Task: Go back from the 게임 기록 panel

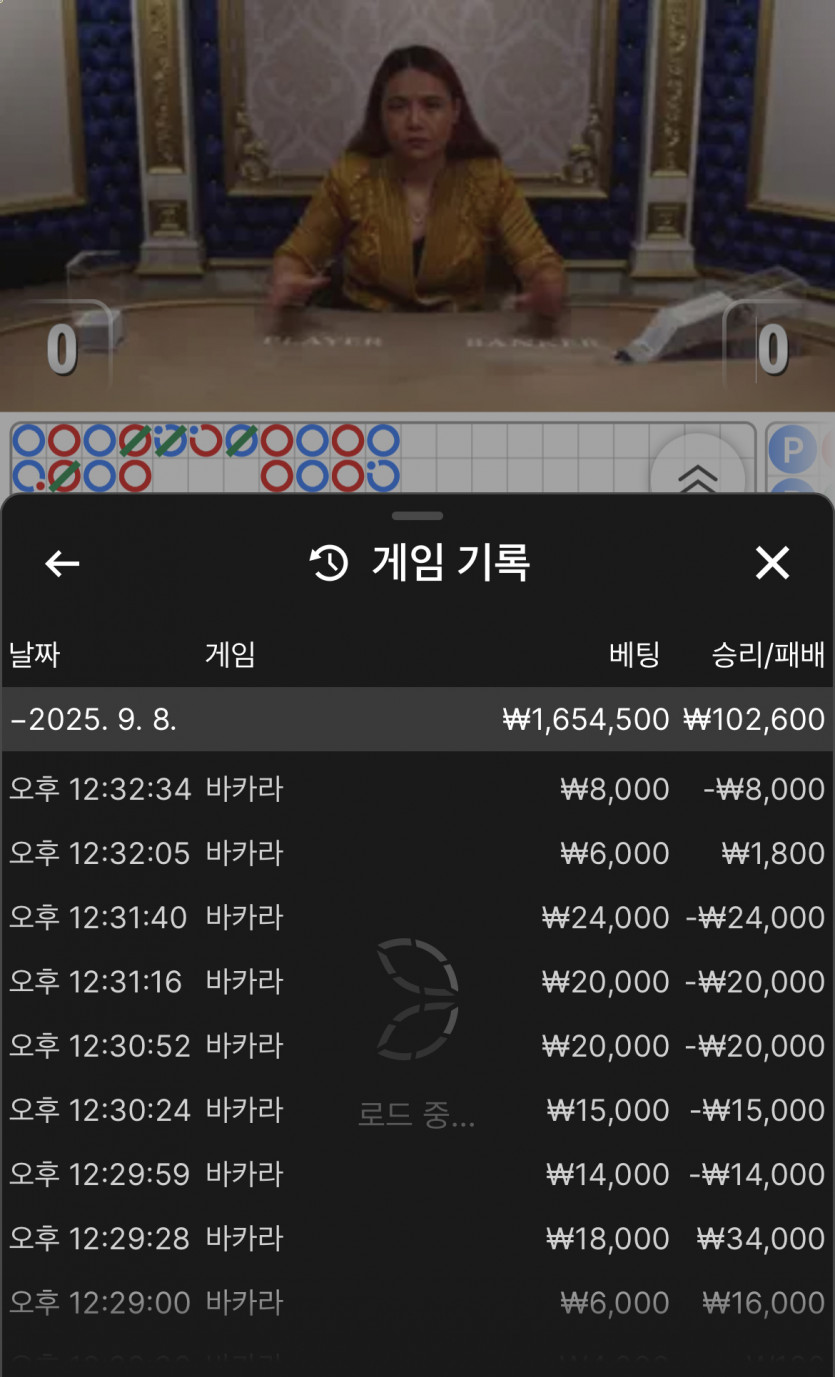Action: click(x=62, y=564)
